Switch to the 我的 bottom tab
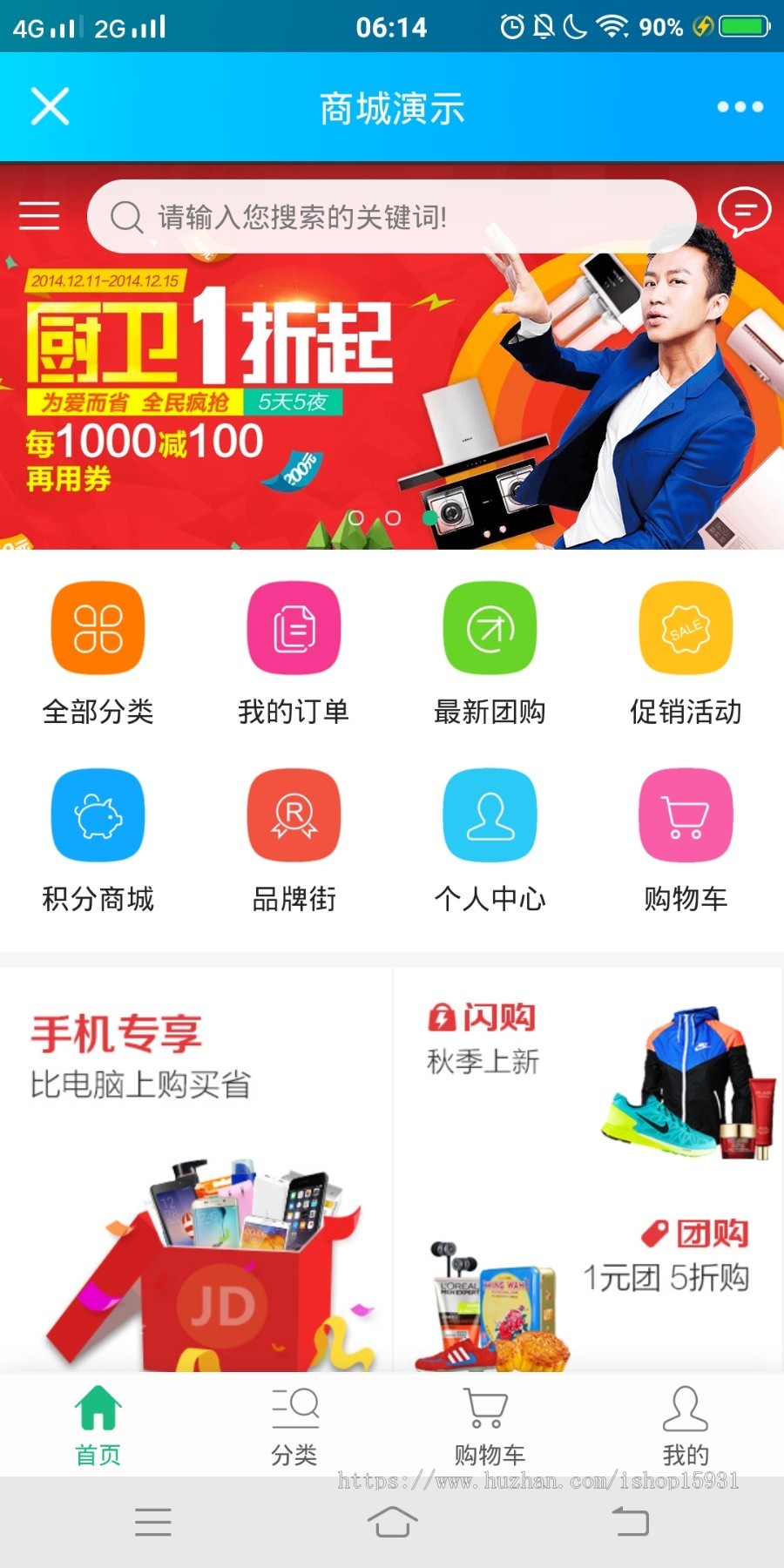Viewport: 784px width, 1568px height. (686, 1425)
